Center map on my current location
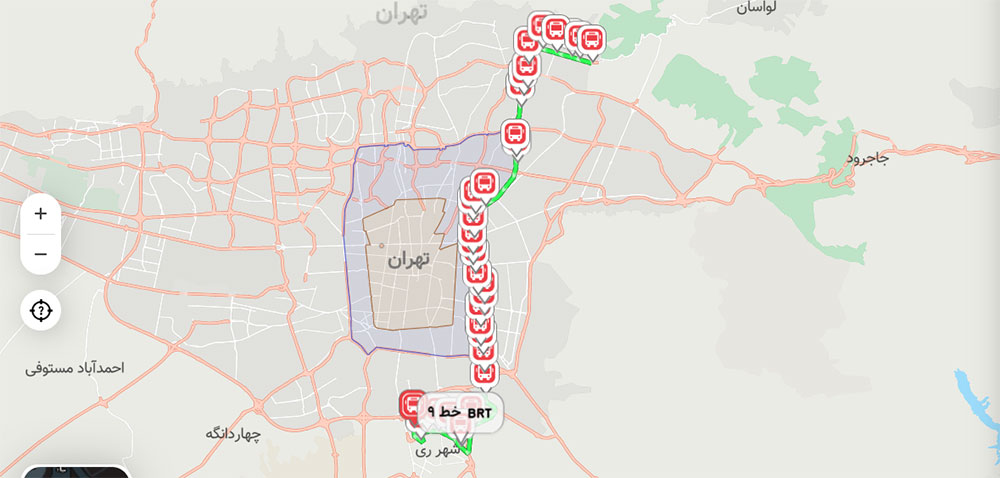Viewport: 1000px width, 478px height. pyautogui.click(x=40, y=310)
